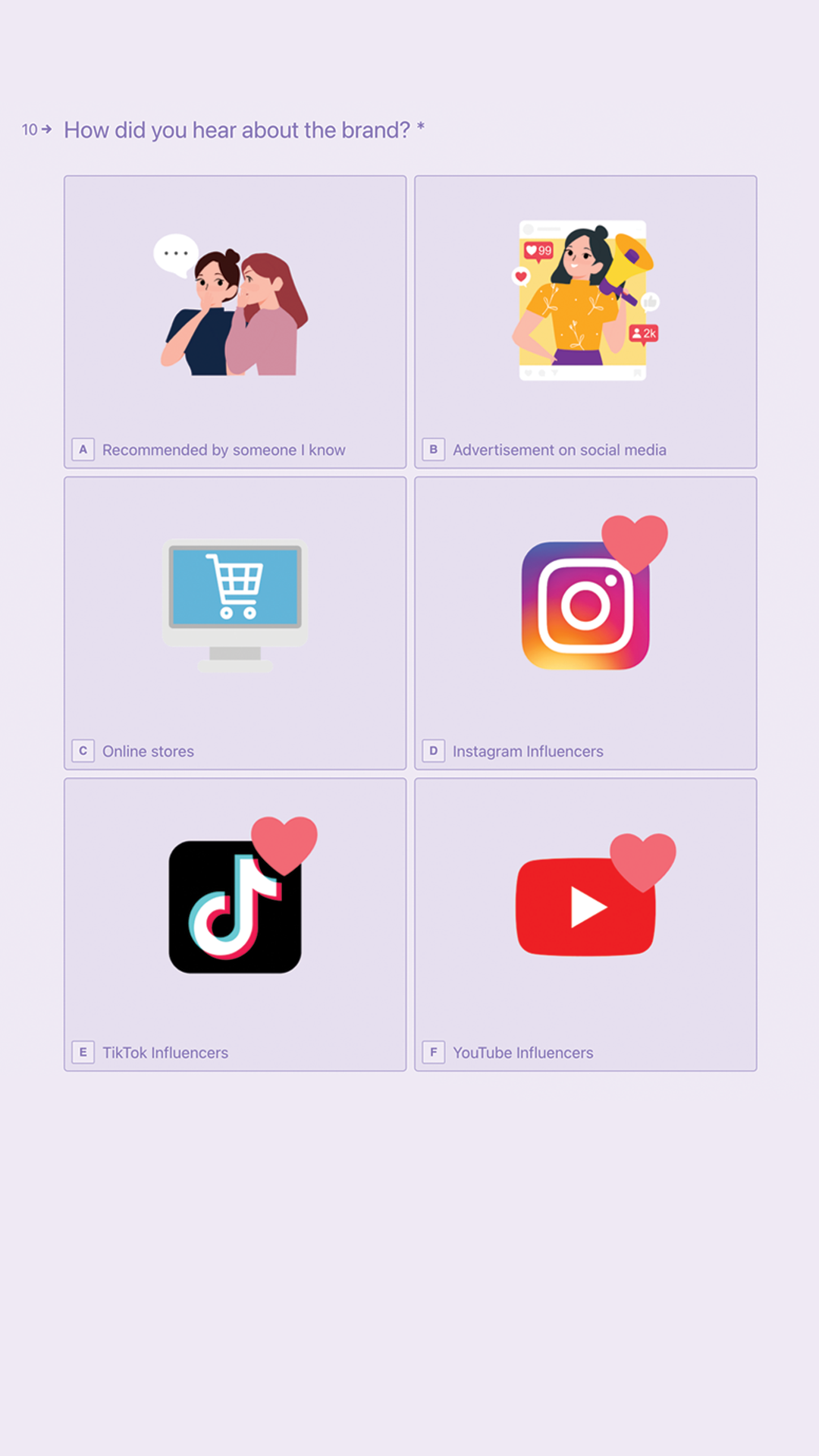Select 'Instagram Influencers' choice
The width and height of the screenshot is (819, 1456).
click(x=585, y=623)
